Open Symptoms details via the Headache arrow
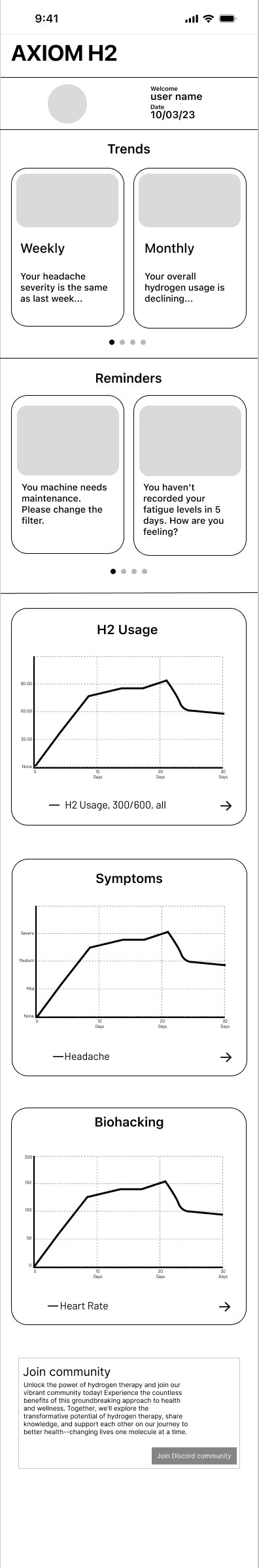 pyautogui.click(x=226, y=1057)
